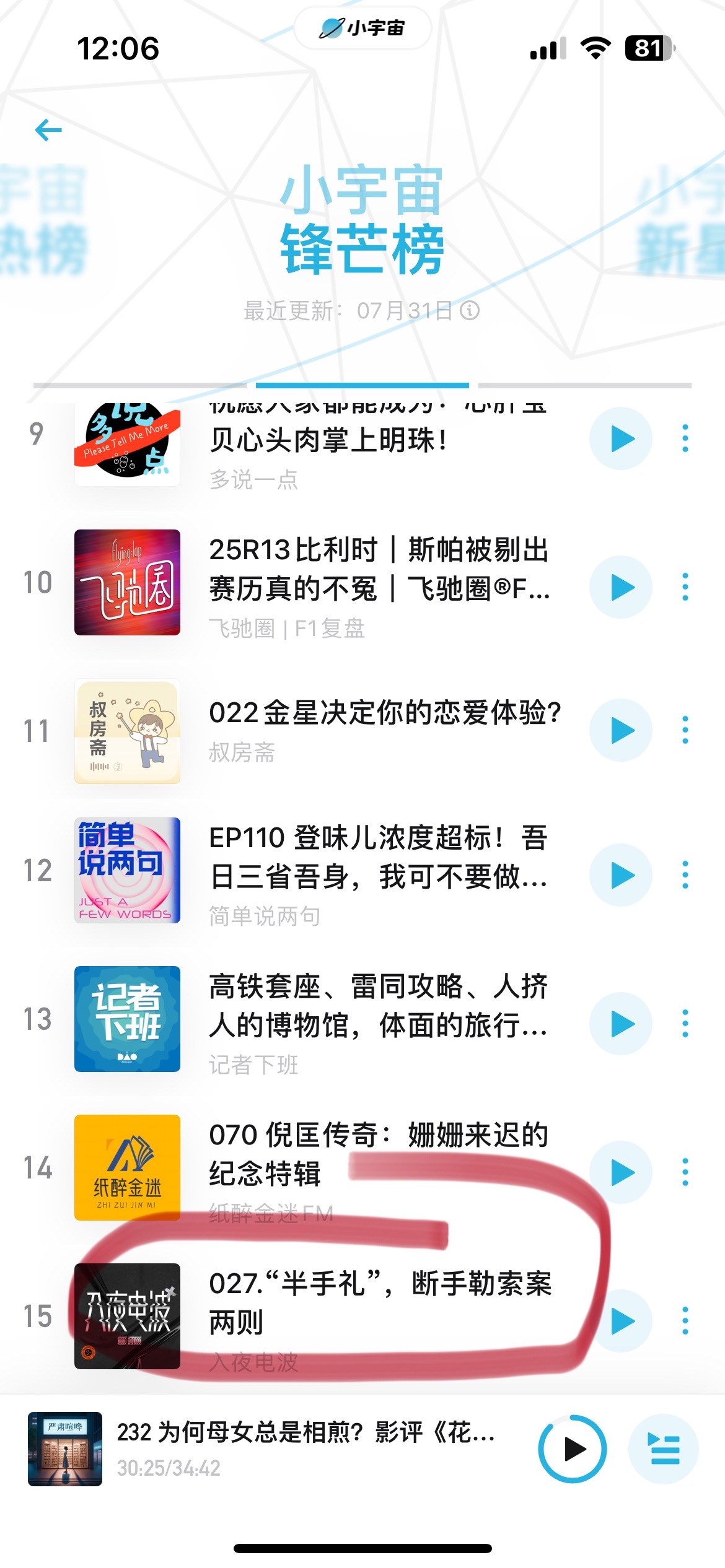Show more options for 记者下班 episode
The image size is (725, 1568).
pos(685,1024)
